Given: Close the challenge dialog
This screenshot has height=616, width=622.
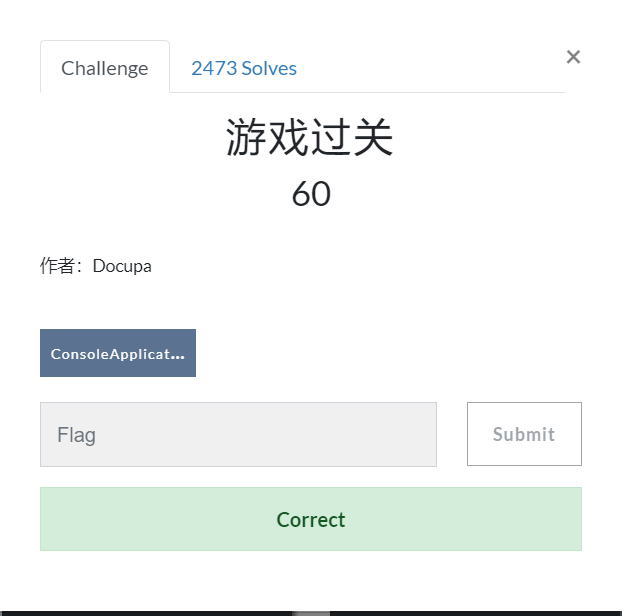Looking at the screenshot, I should click(x=573, y=57).
